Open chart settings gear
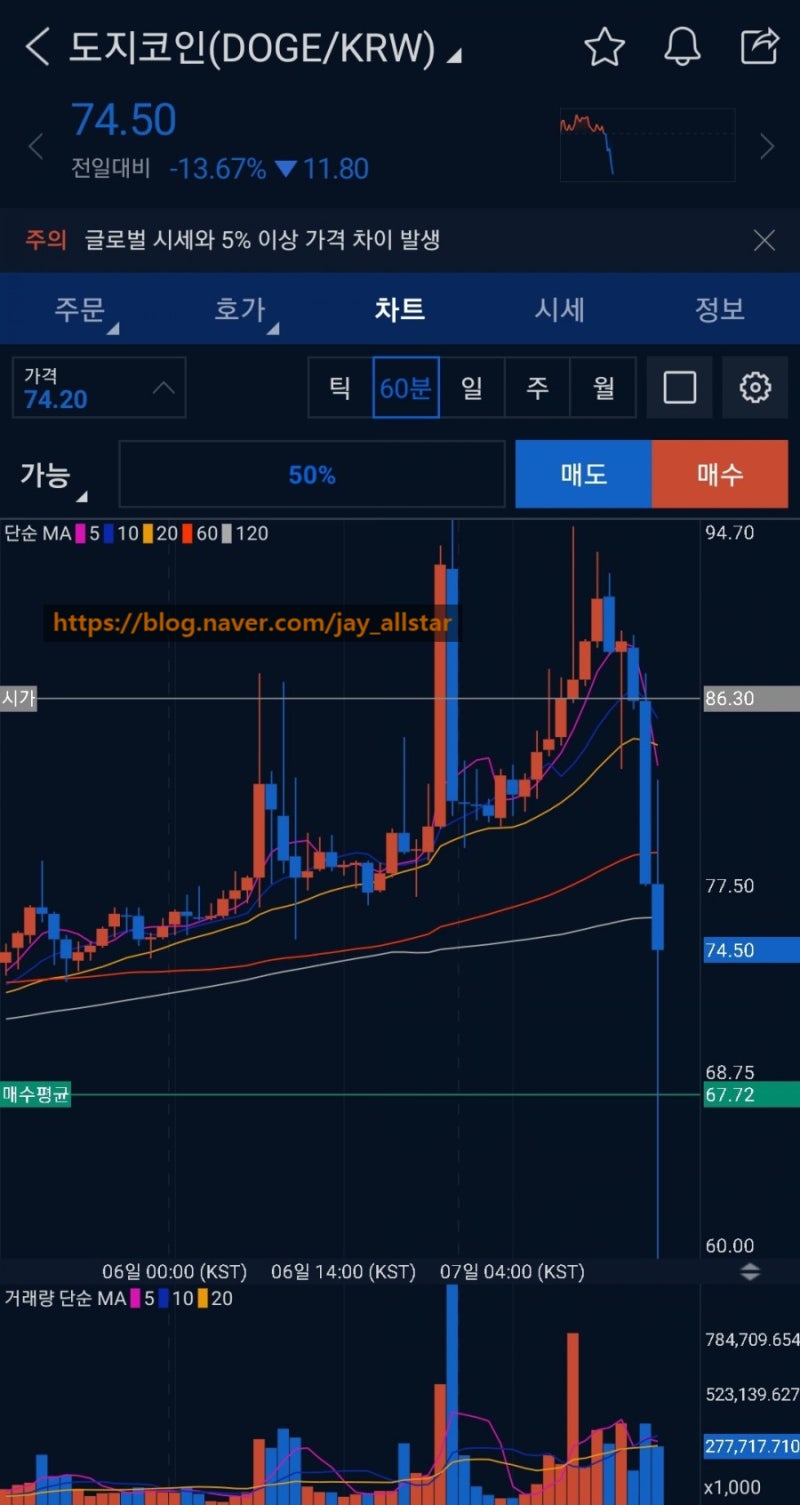The height and width of the screenshot is (1505, 800). pyautogui.click(x=755, y=387)
